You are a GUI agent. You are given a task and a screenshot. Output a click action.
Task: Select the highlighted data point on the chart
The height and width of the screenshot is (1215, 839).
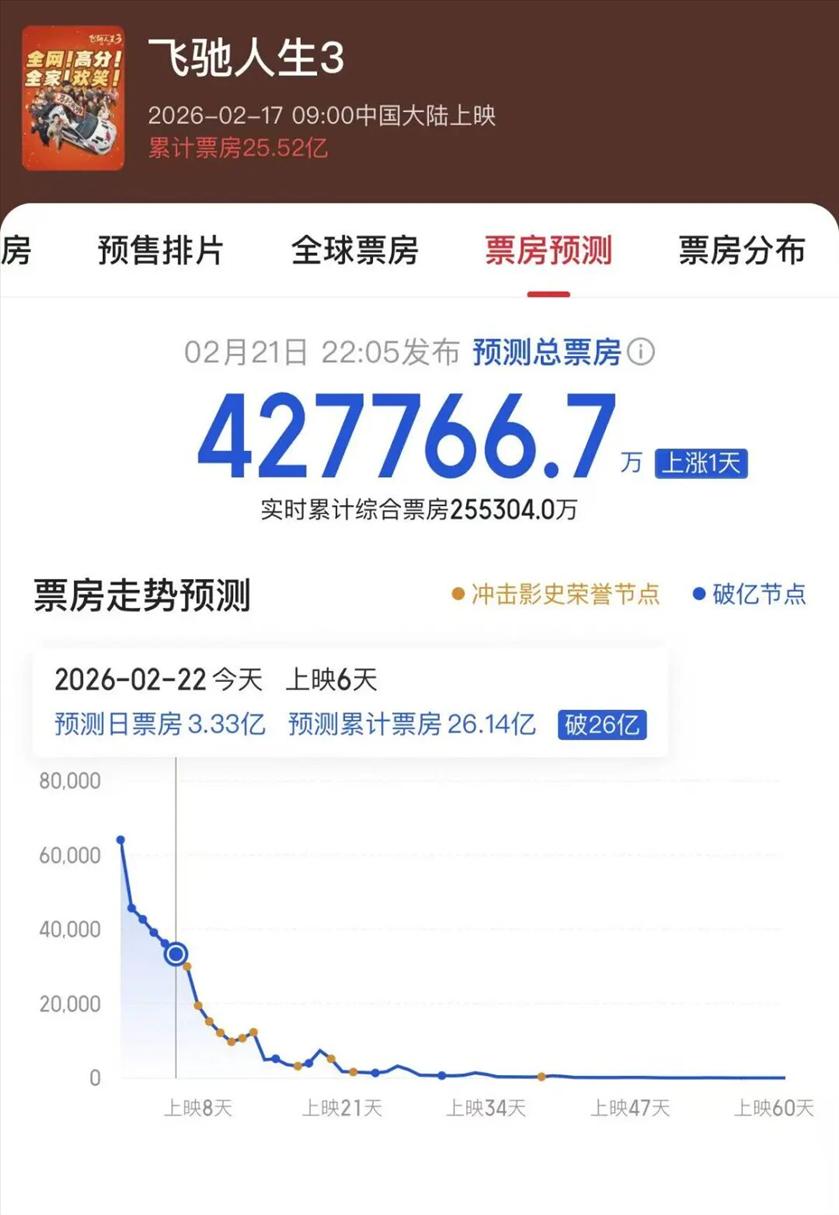click(176, 953)
